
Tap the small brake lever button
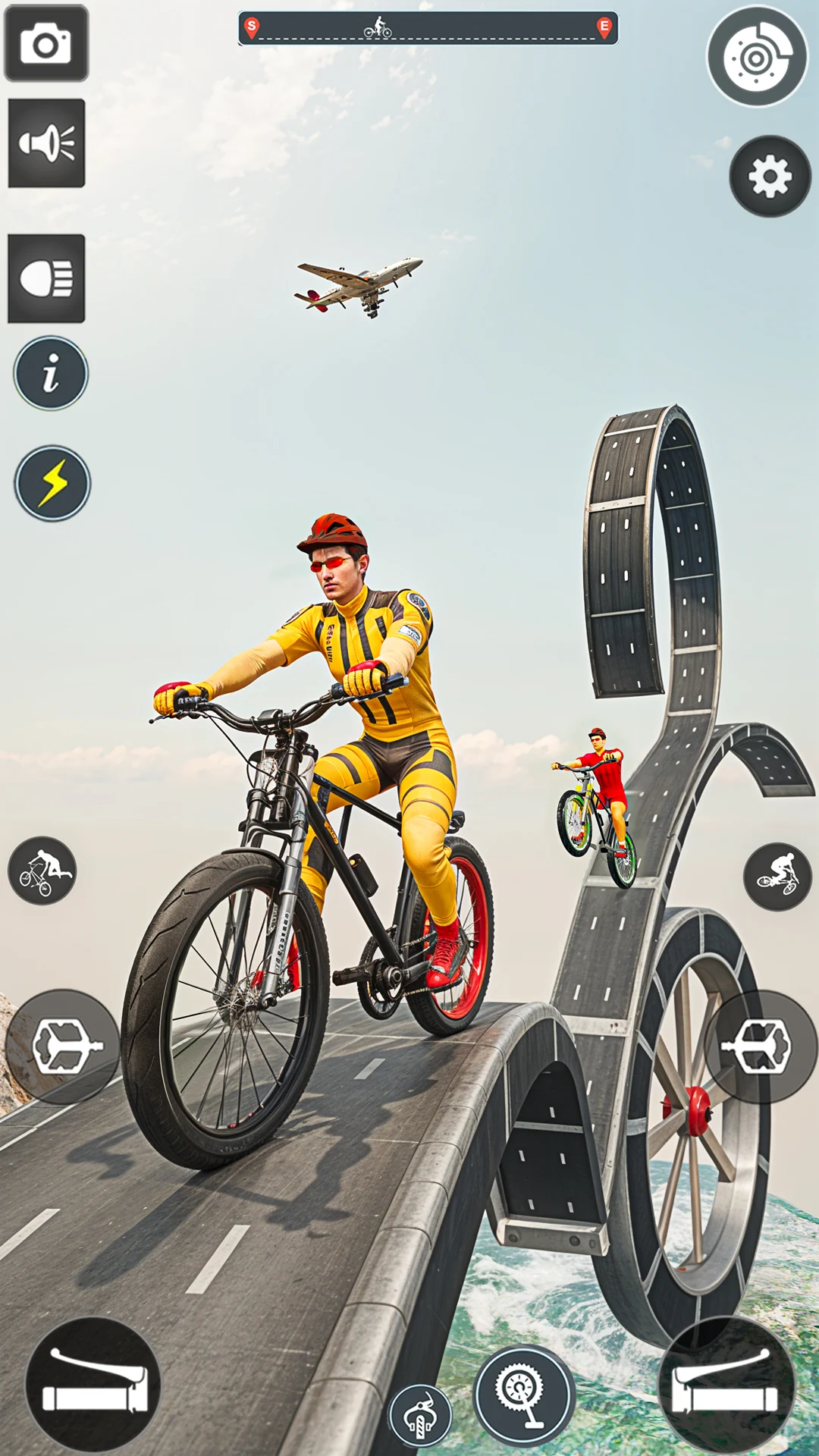click(420, 1415)
